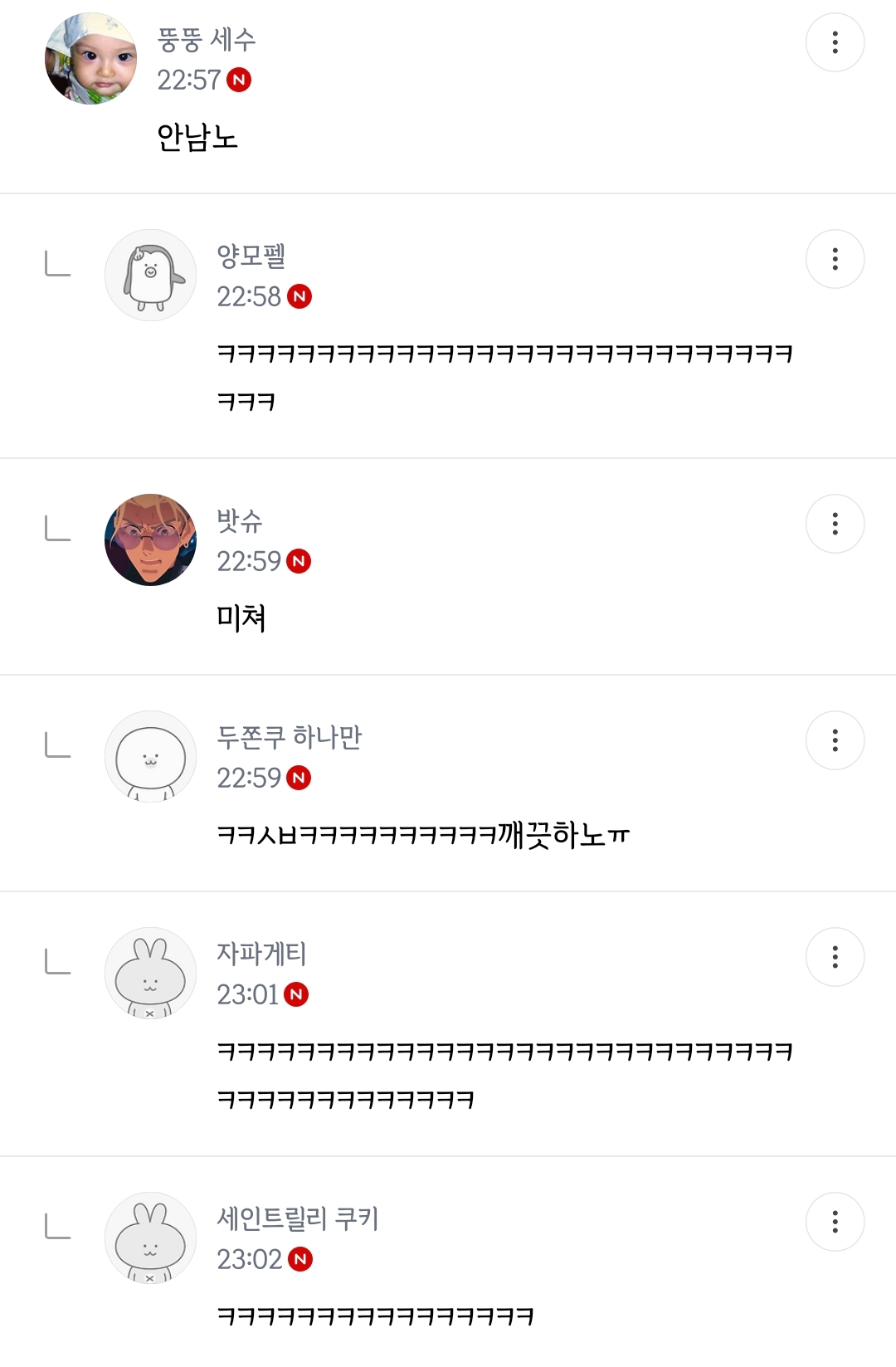
Task: Open the nickname 두쫀쿠 하나만
Action: click(290, 737)
